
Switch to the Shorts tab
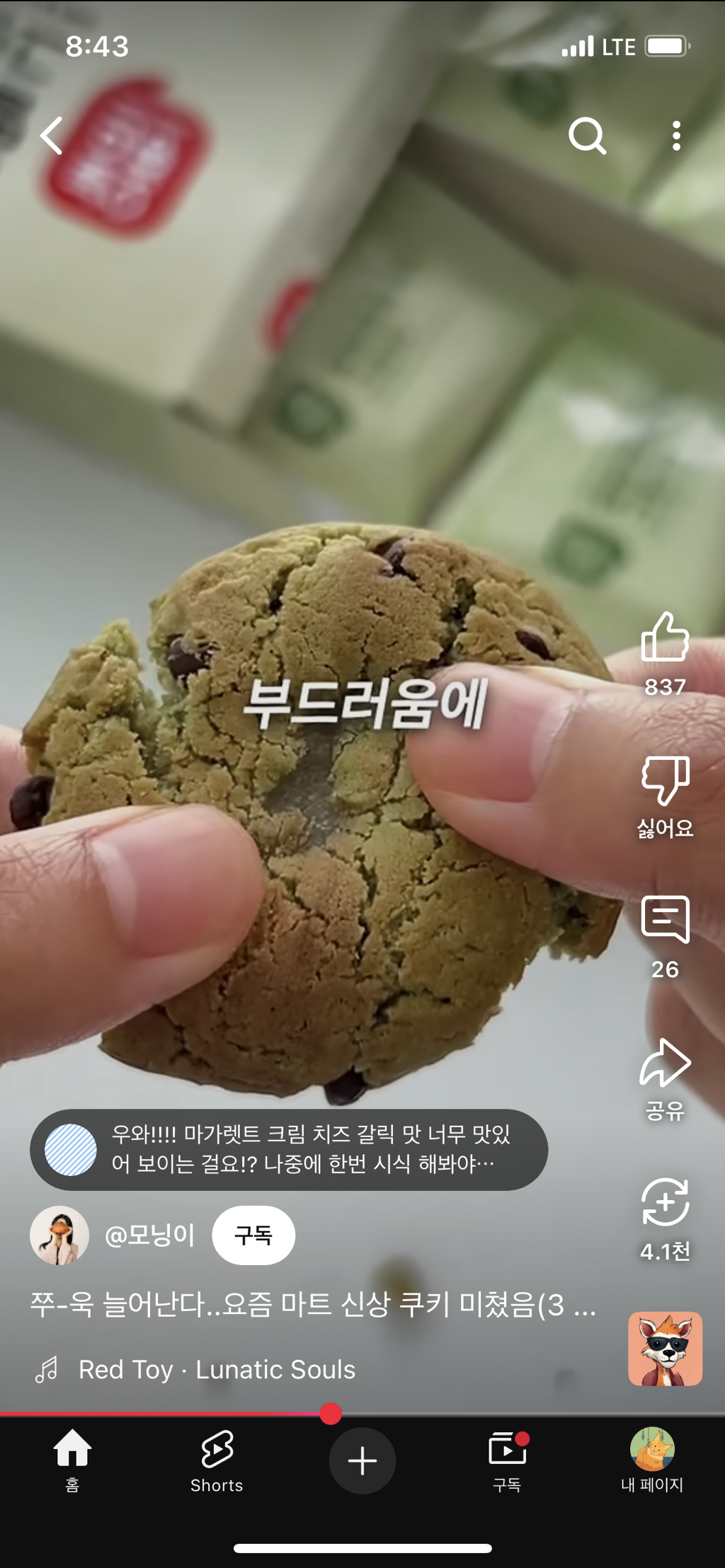(x=217, y=1460)
